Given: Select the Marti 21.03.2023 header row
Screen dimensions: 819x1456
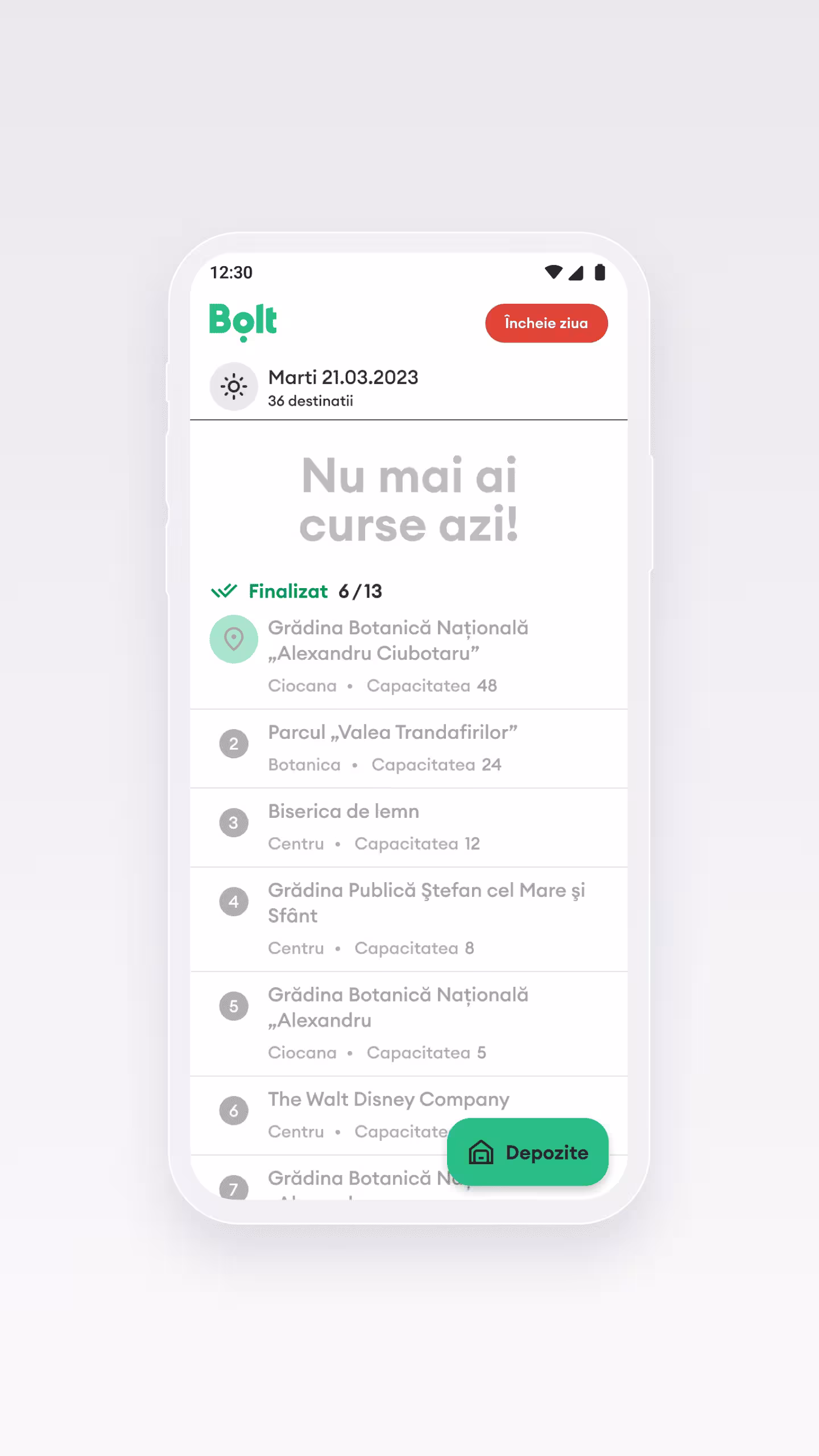Looking at the screenshot, I should point(341,387).
